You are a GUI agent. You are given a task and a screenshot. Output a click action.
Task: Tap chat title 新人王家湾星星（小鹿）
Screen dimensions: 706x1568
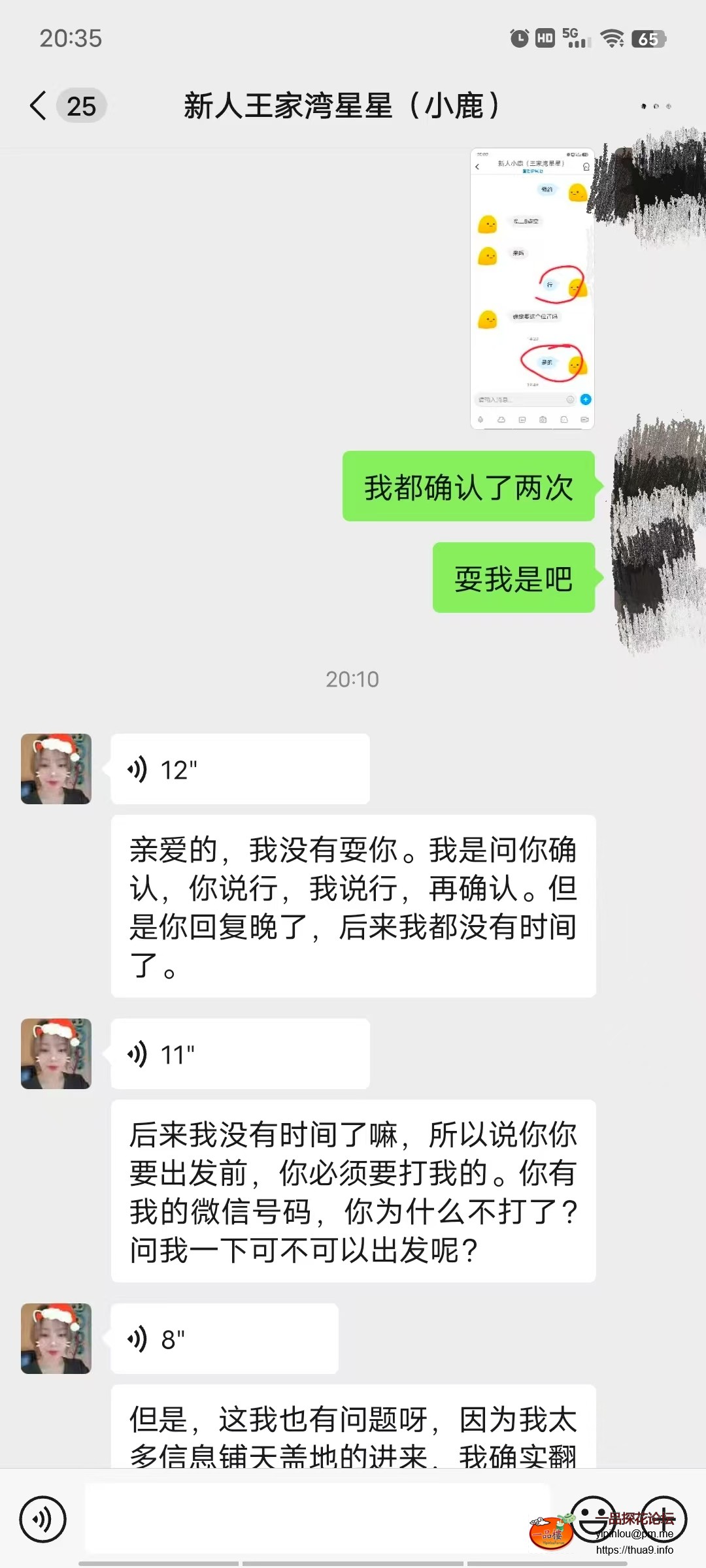[x=343, y=105]
